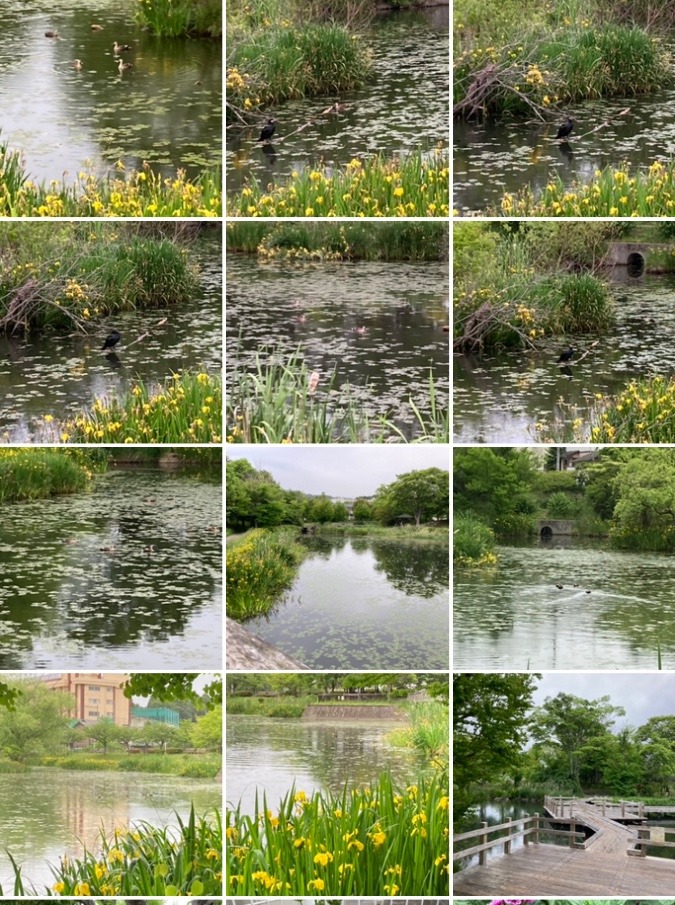Viewport: 675px width, 905px height.
Task: Open the wooden boardwalk photo
Action: [564, 784]
